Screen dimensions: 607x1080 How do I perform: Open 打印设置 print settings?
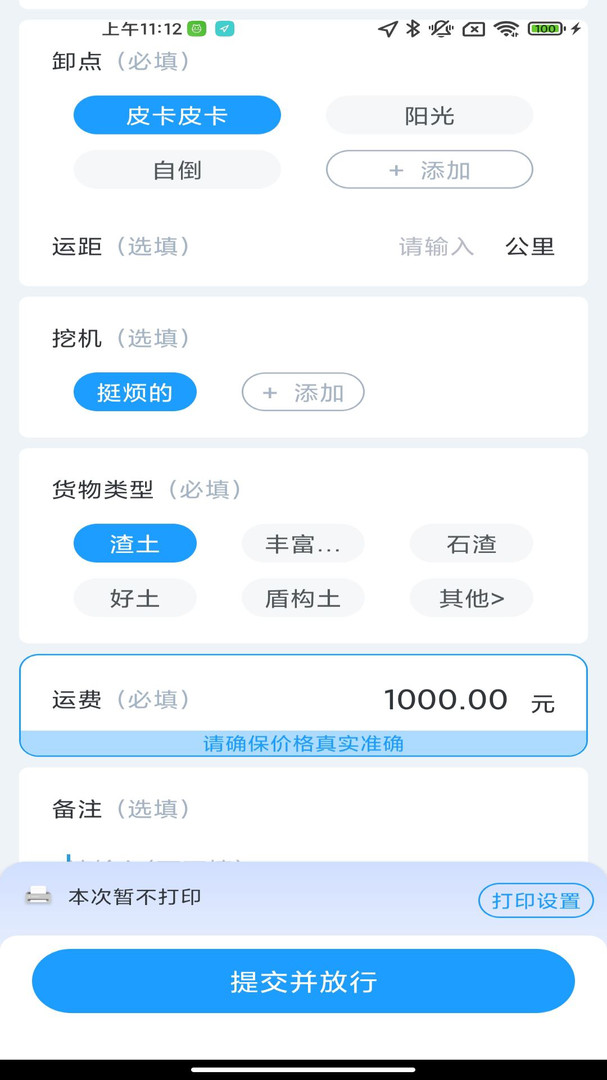click(x=535, y=900)
